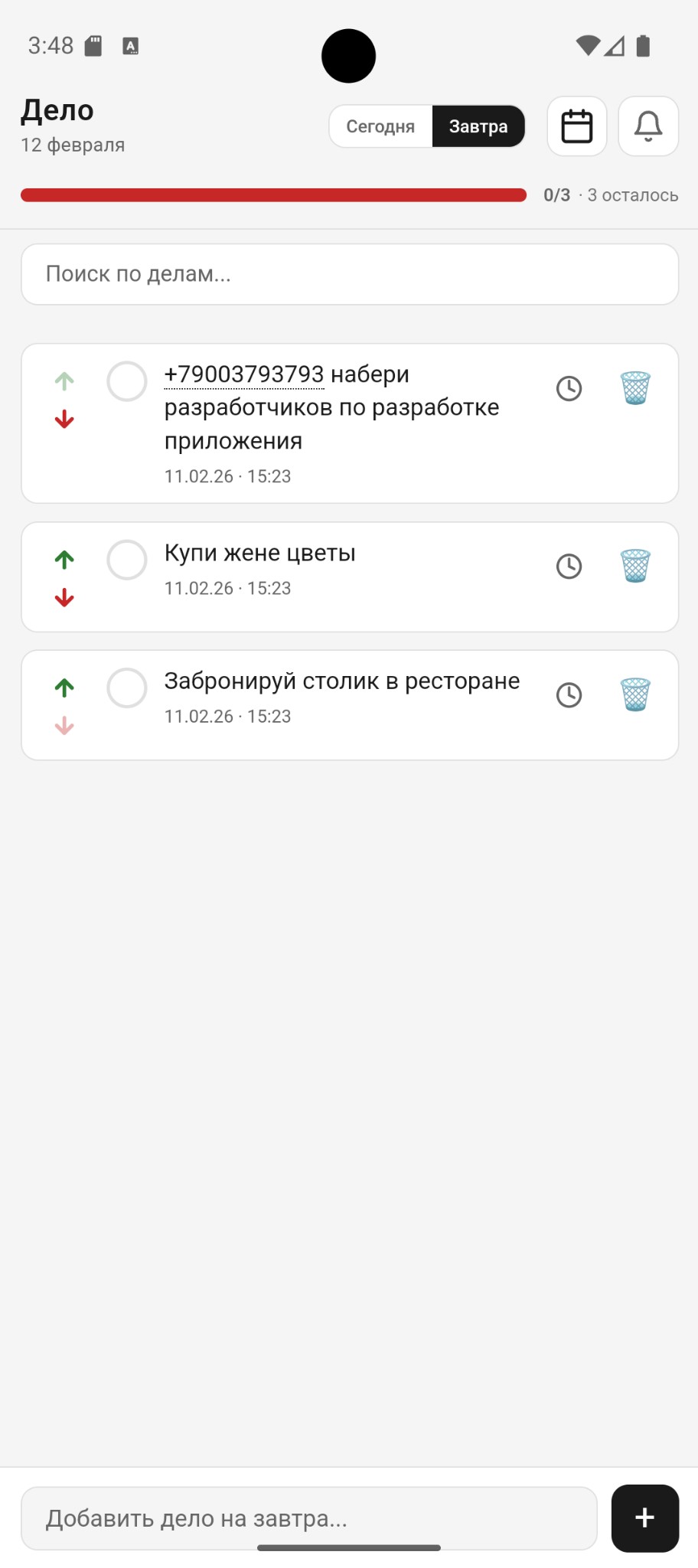The width and height of the screenshot is (698, 1568).
Task: Move 'Купи жене цветы' up with green arrow
Action: [64, 560]
